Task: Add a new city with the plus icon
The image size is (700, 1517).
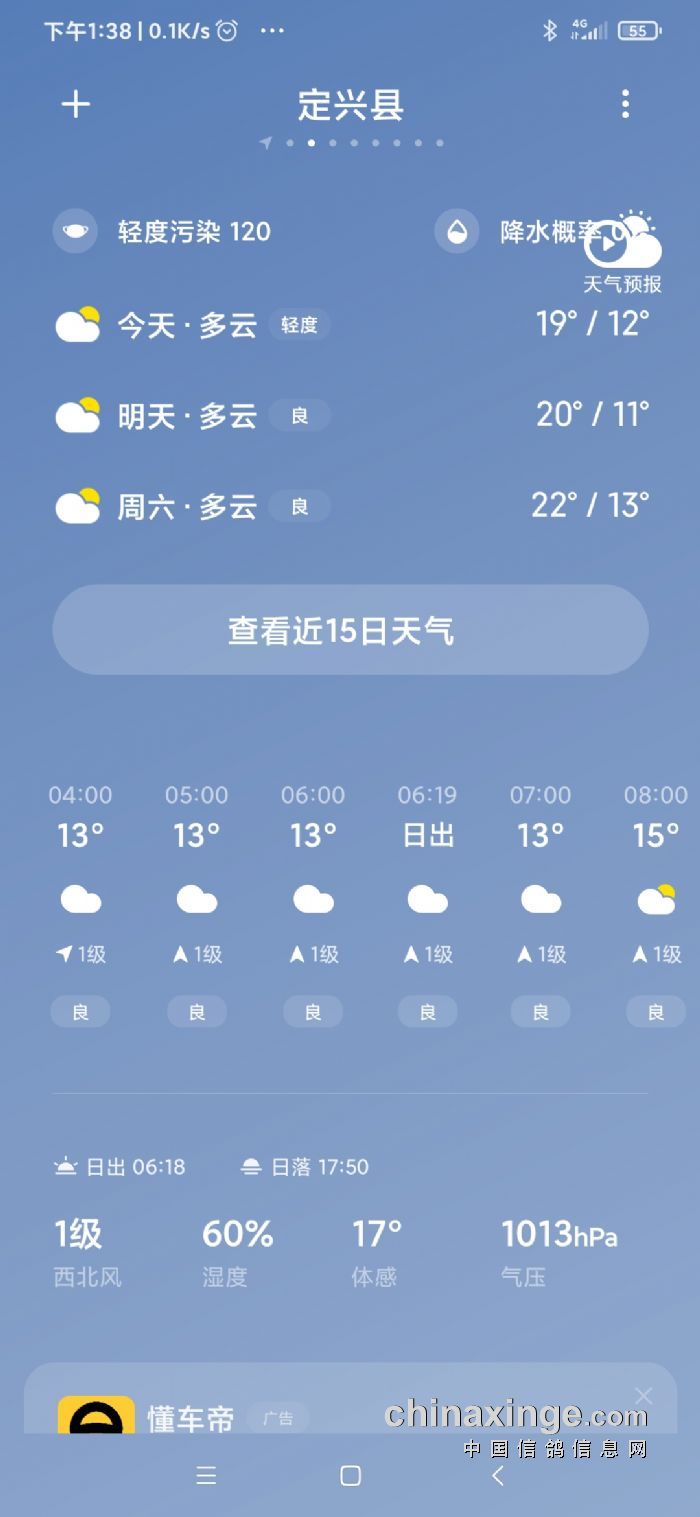Action: tap(76, 105)
